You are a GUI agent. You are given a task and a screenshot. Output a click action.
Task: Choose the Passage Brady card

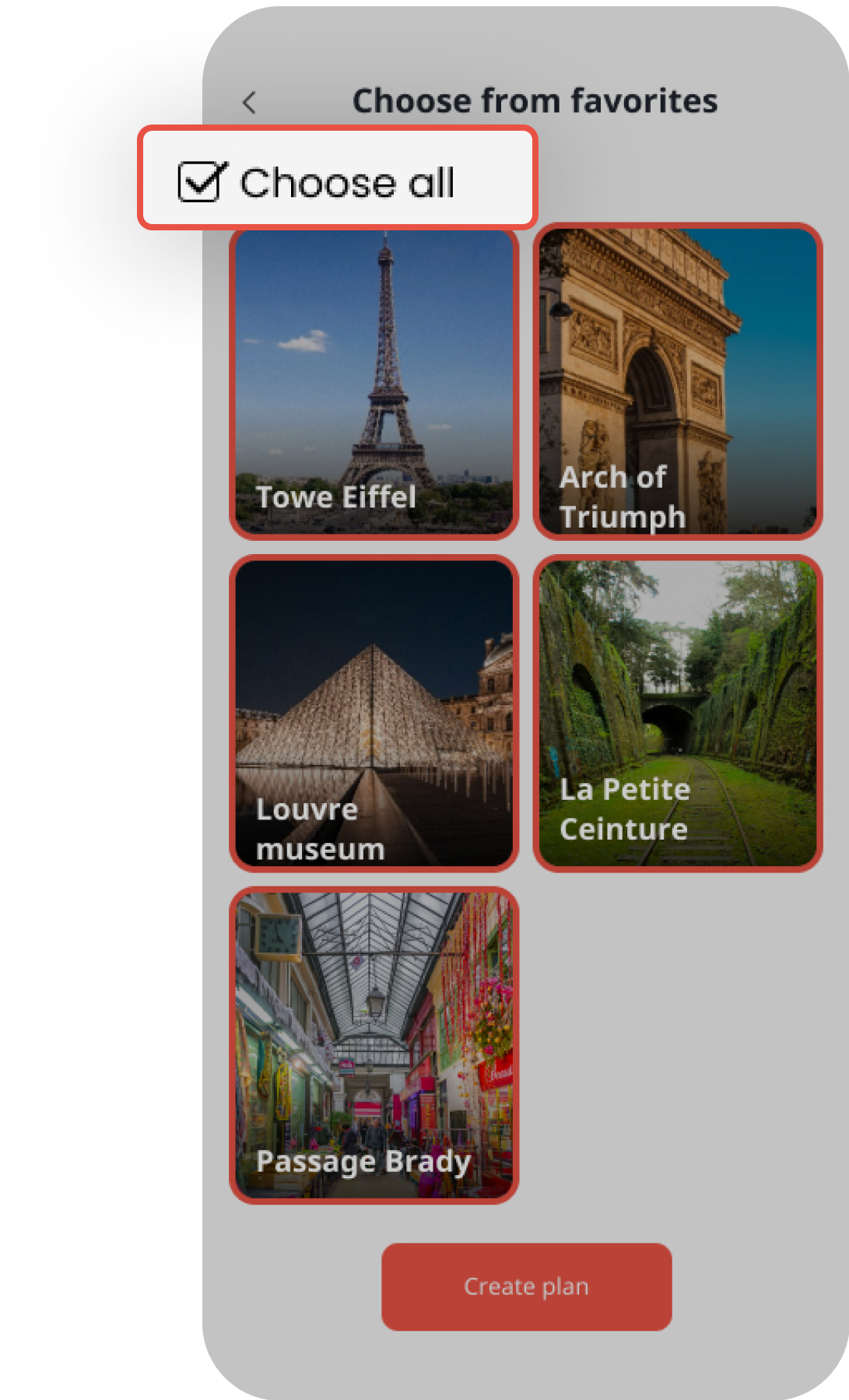coord(374,1046)
